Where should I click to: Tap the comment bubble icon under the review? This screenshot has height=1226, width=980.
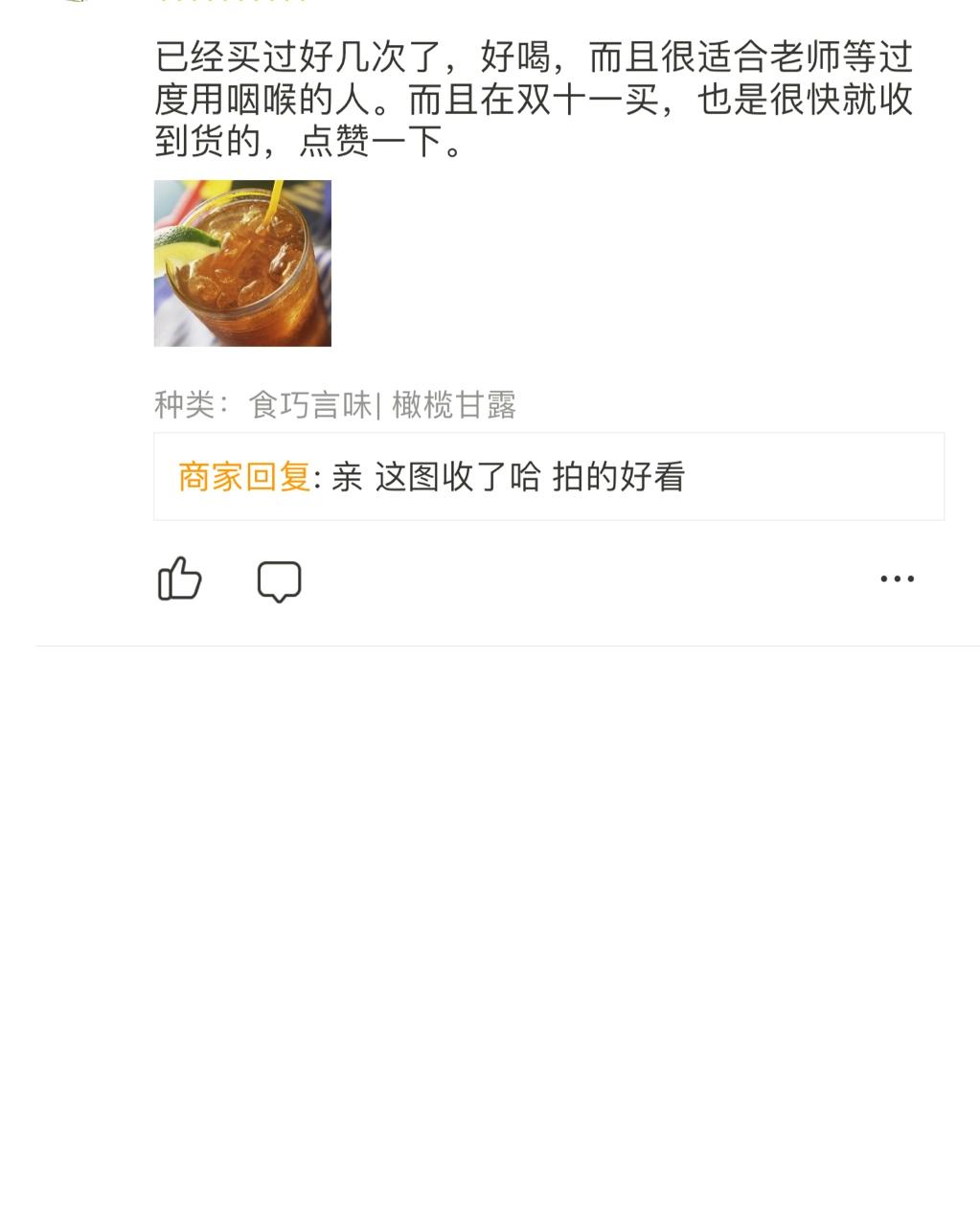pos(279,580)
